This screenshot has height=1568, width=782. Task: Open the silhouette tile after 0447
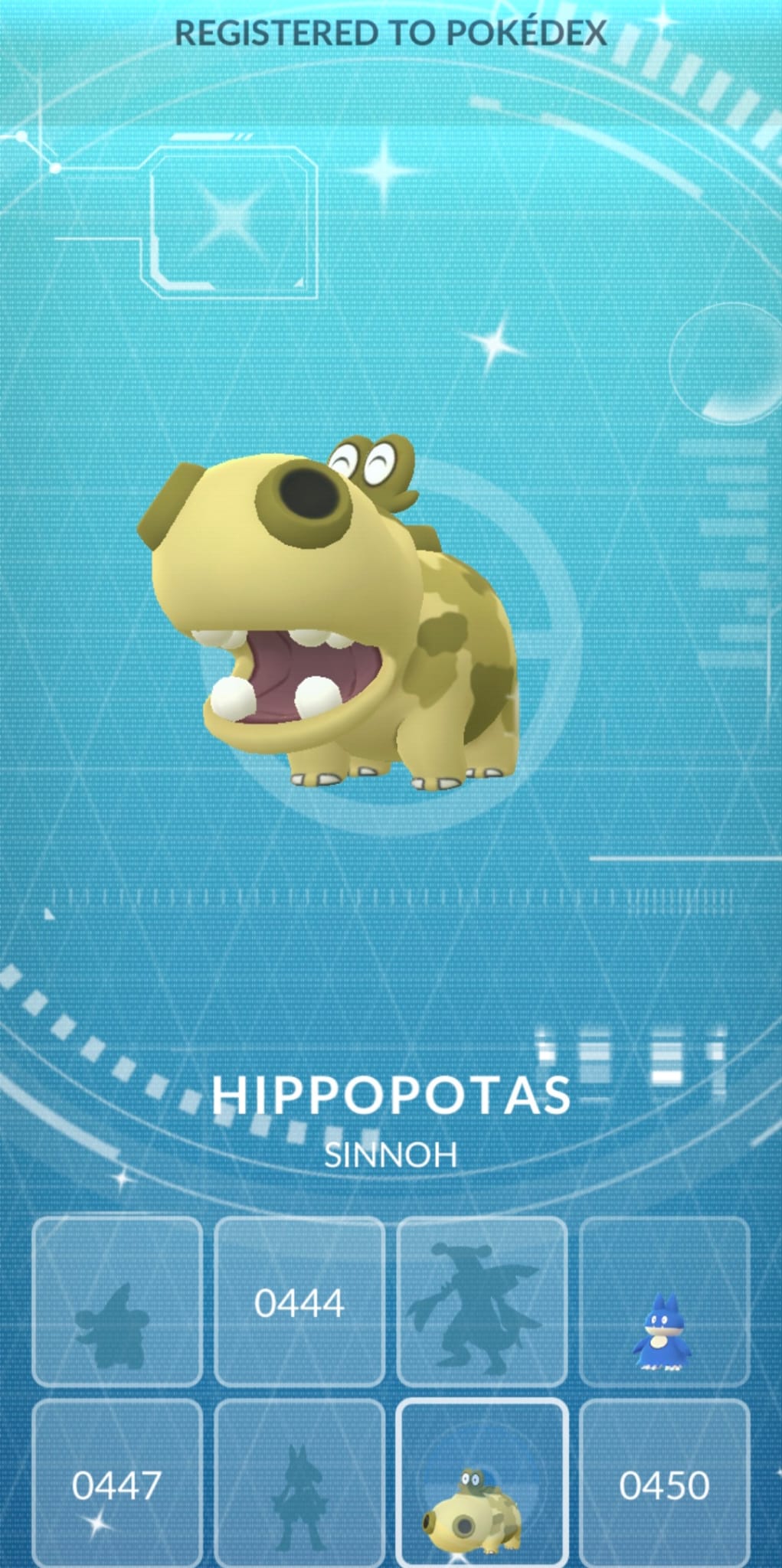point(299,1485)
